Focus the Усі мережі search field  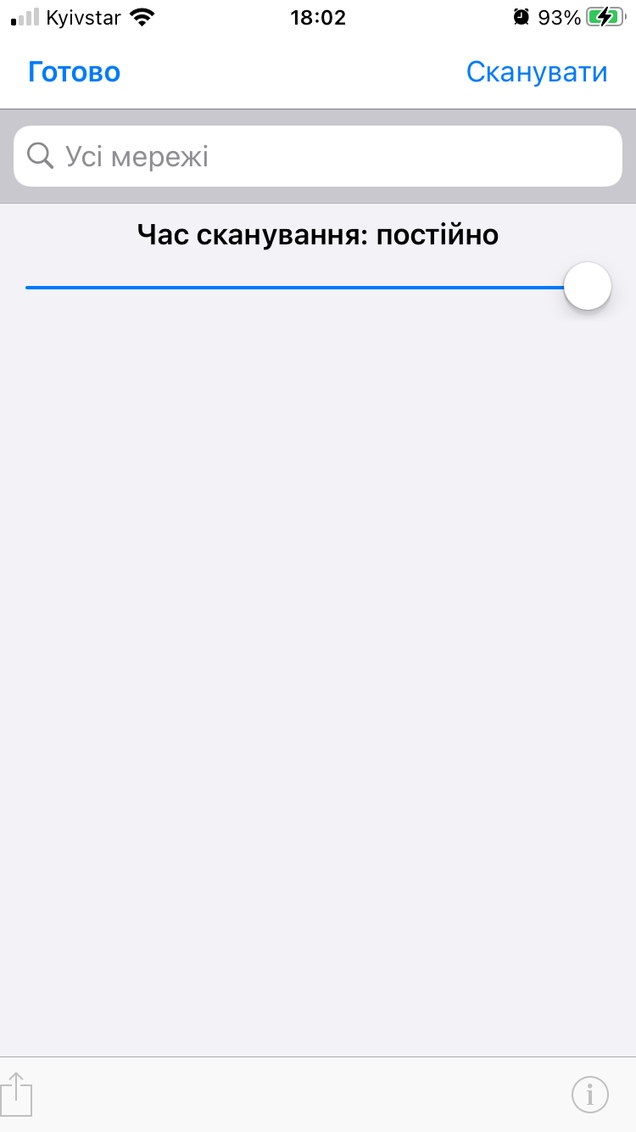(x=318, y=156)
